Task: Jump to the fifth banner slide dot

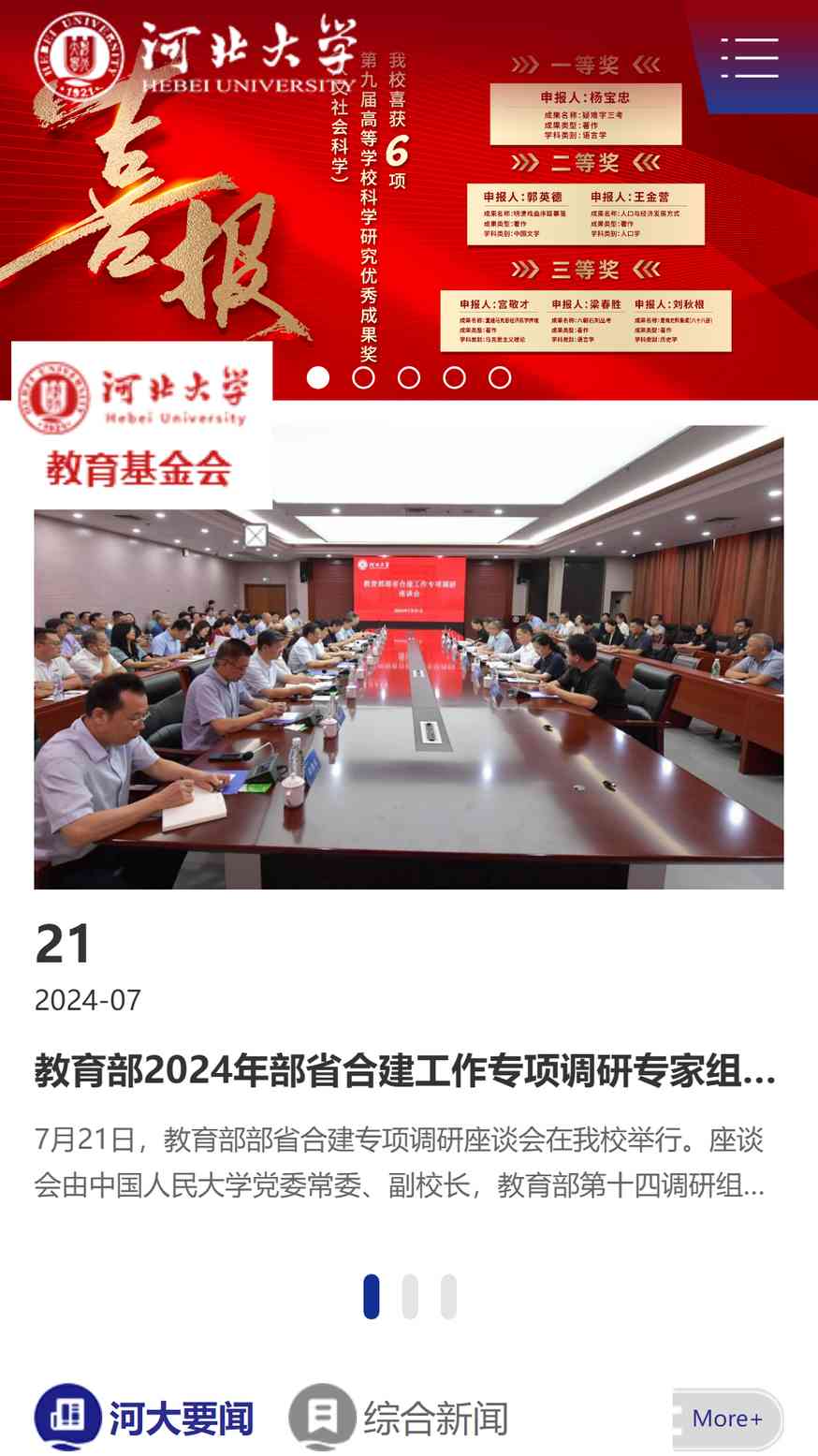Action: tap(500, 377)
